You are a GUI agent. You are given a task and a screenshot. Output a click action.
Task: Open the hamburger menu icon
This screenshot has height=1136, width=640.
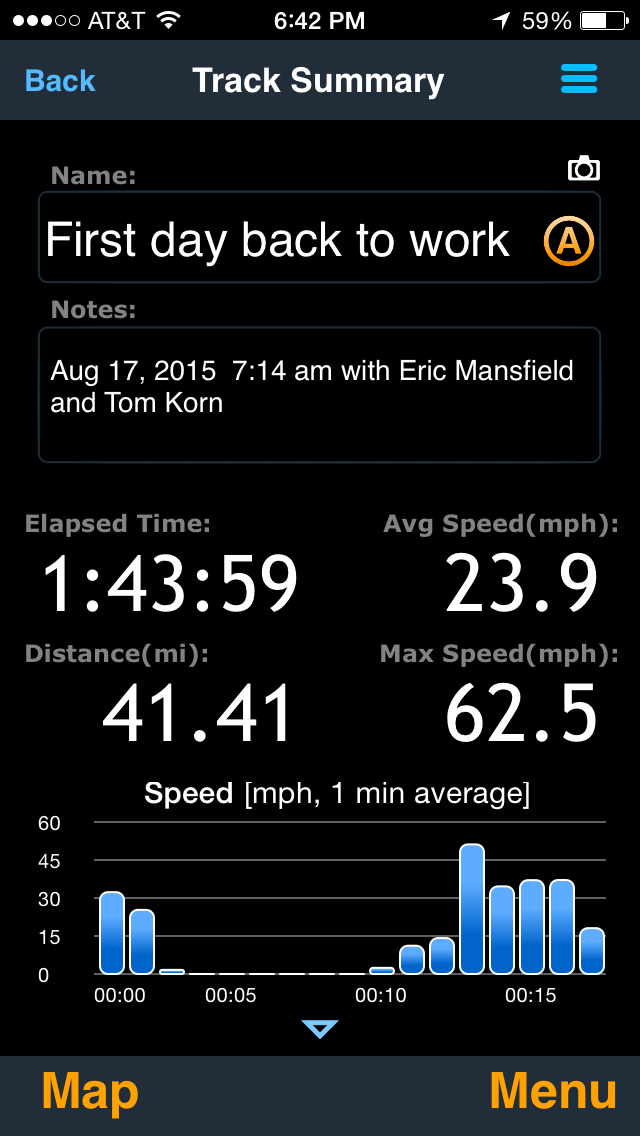point(579,79)
